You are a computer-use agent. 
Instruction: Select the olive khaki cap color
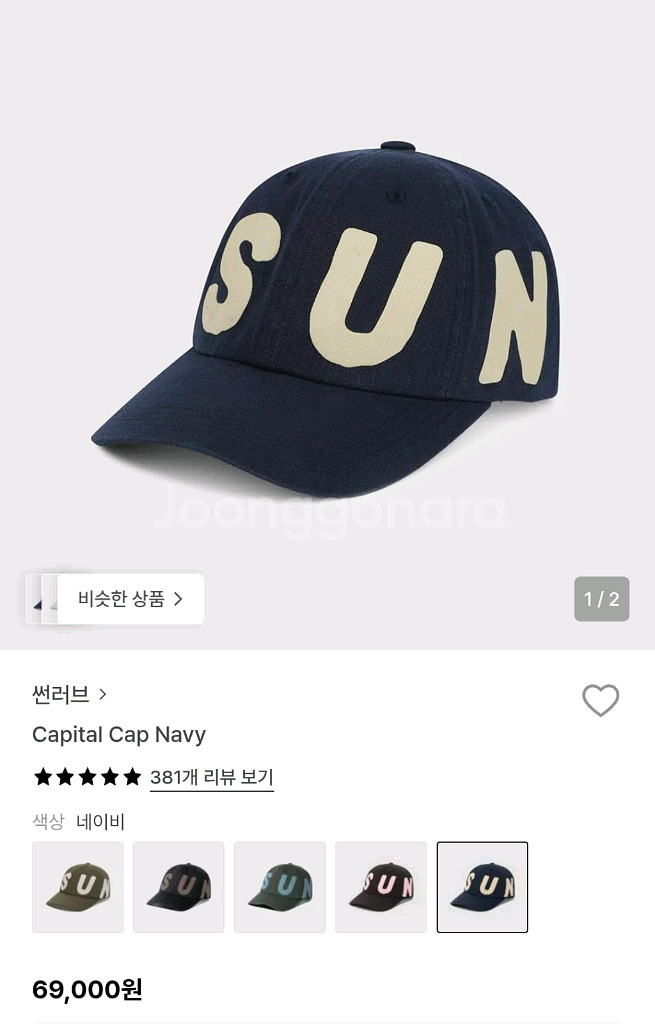[x=78, y=887]
